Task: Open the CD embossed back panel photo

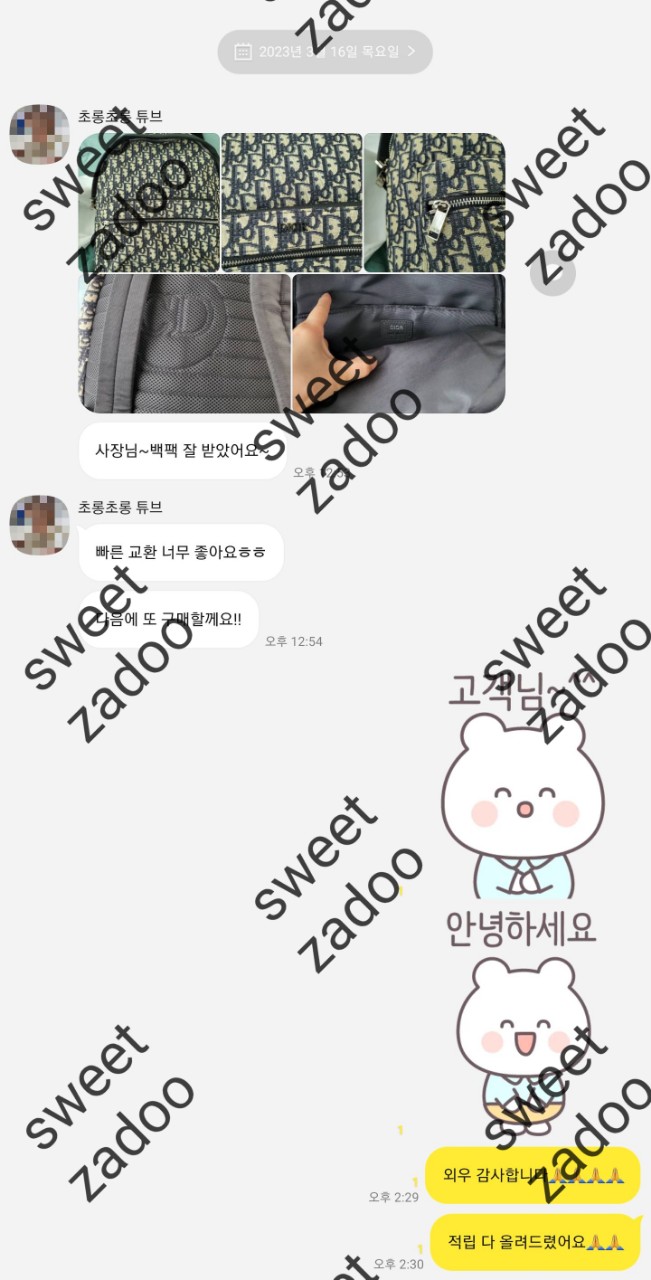Action: [185, 343]
